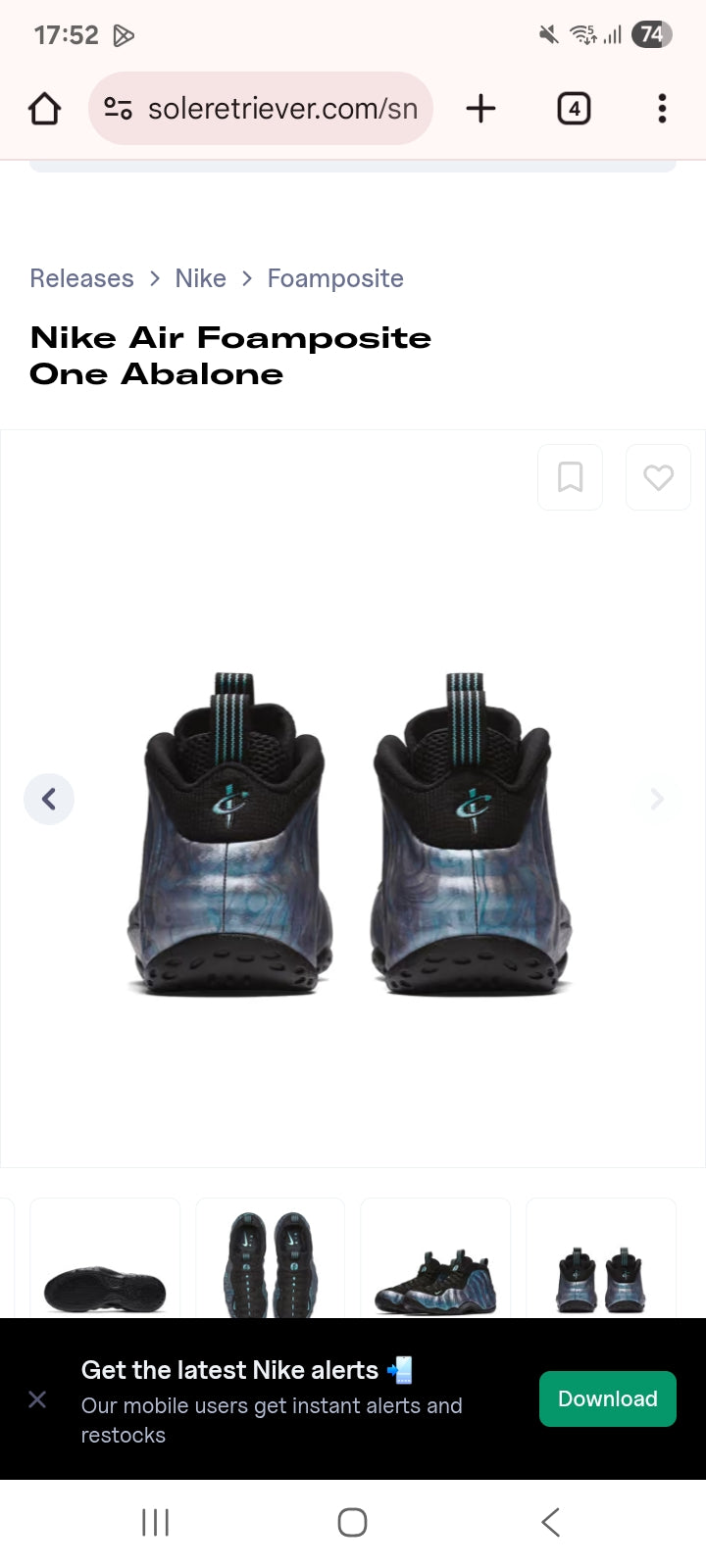This screenshot has width=706, height=1568.
Task: Tap the Download button for the app
Action: pos(607,1398)
